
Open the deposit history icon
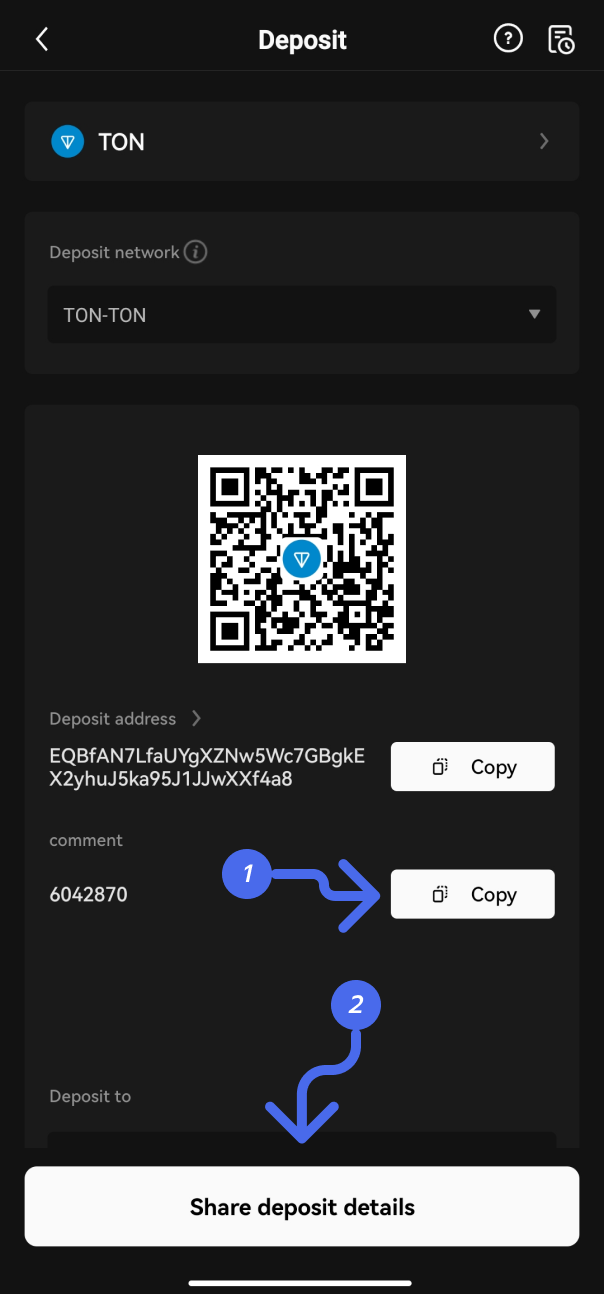(x=561, y=40)
